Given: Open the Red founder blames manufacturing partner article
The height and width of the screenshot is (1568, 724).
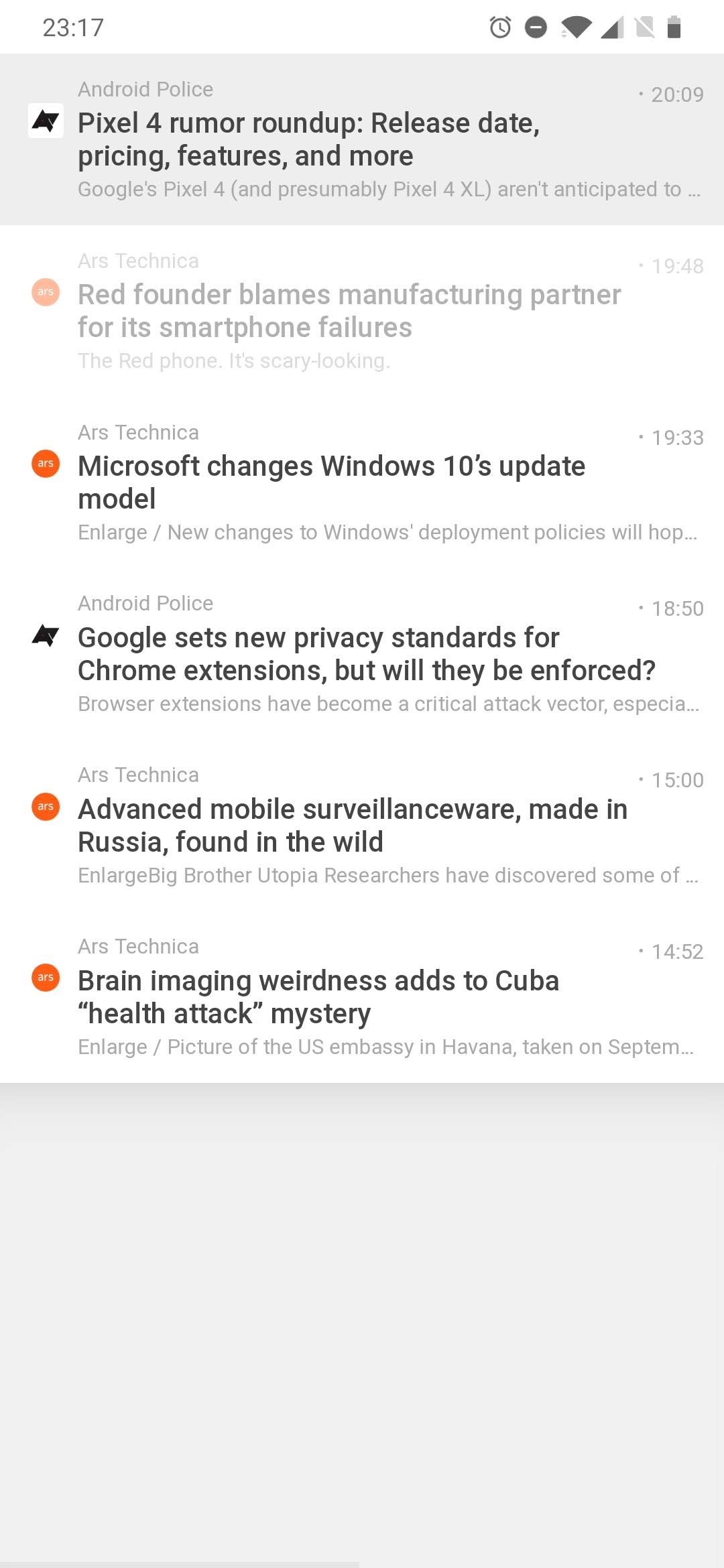Looking at the screenshot, I should click(x=349, y=311).
